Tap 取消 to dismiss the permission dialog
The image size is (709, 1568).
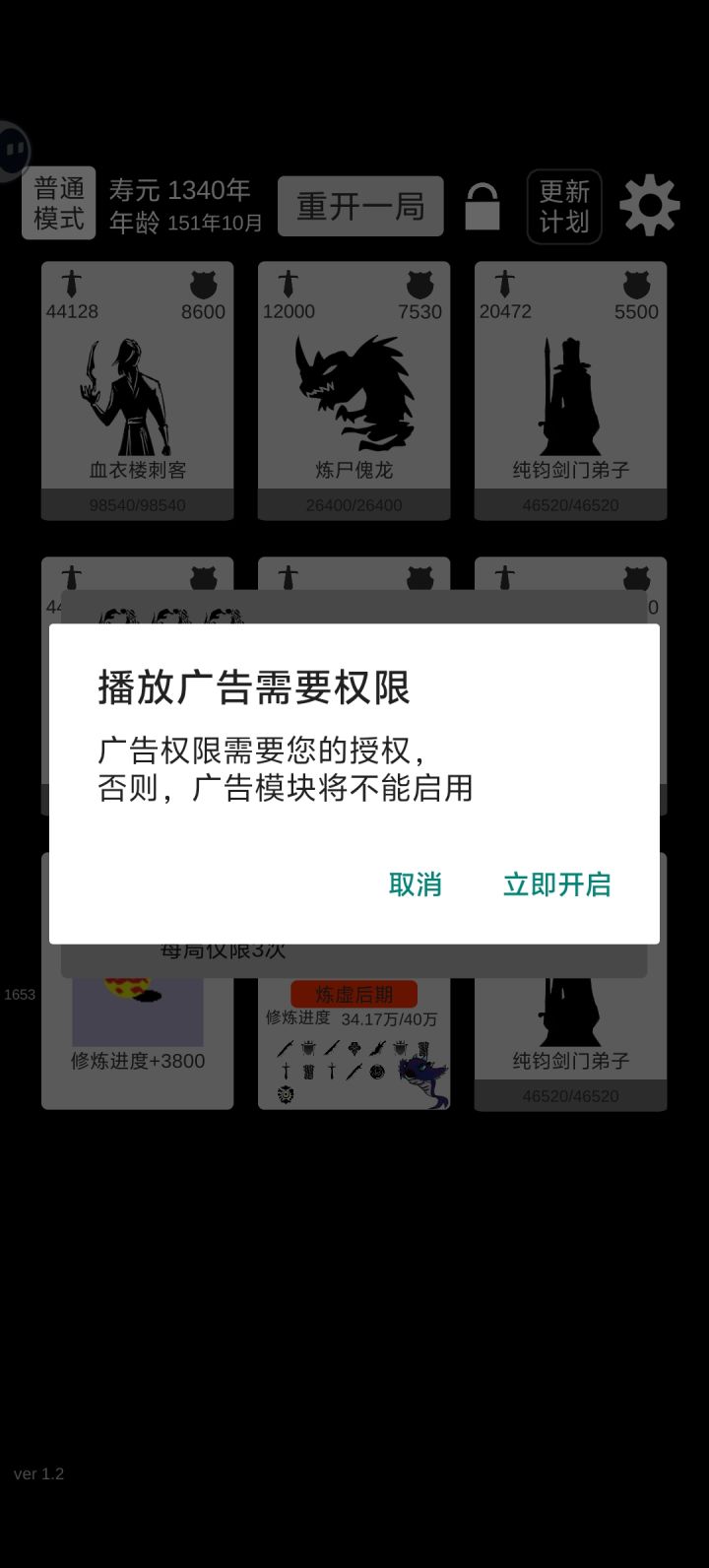pos(415,884)
